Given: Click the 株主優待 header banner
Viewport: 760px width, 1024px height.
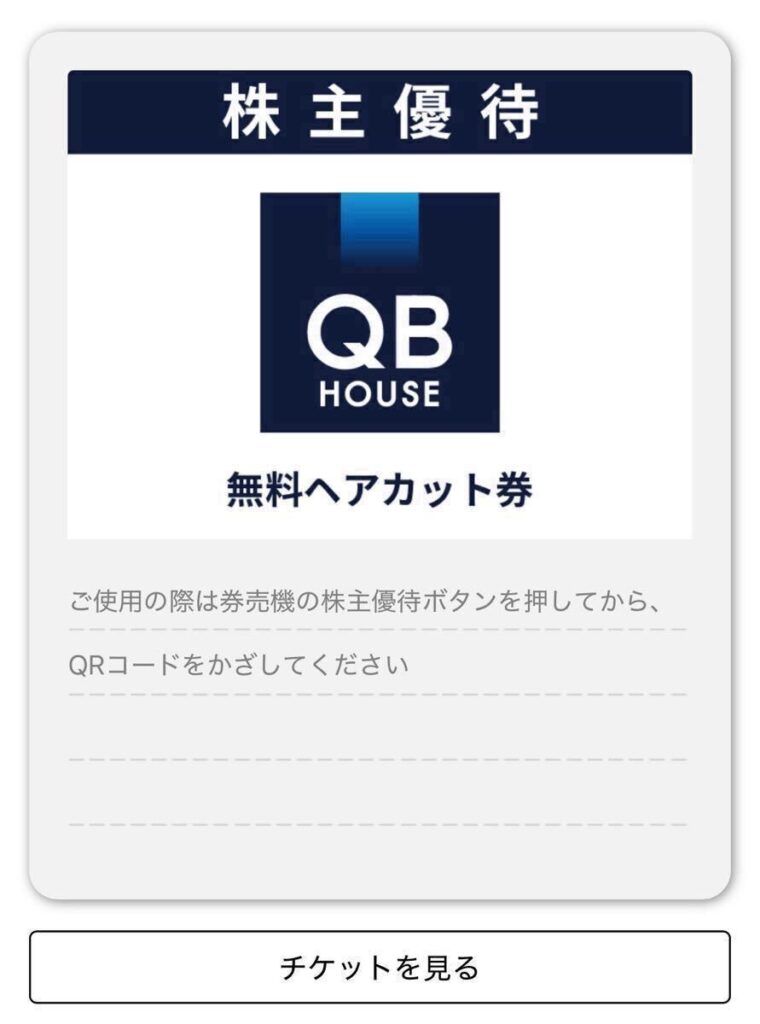Looking at the screenshot, I should coord(380,112).
